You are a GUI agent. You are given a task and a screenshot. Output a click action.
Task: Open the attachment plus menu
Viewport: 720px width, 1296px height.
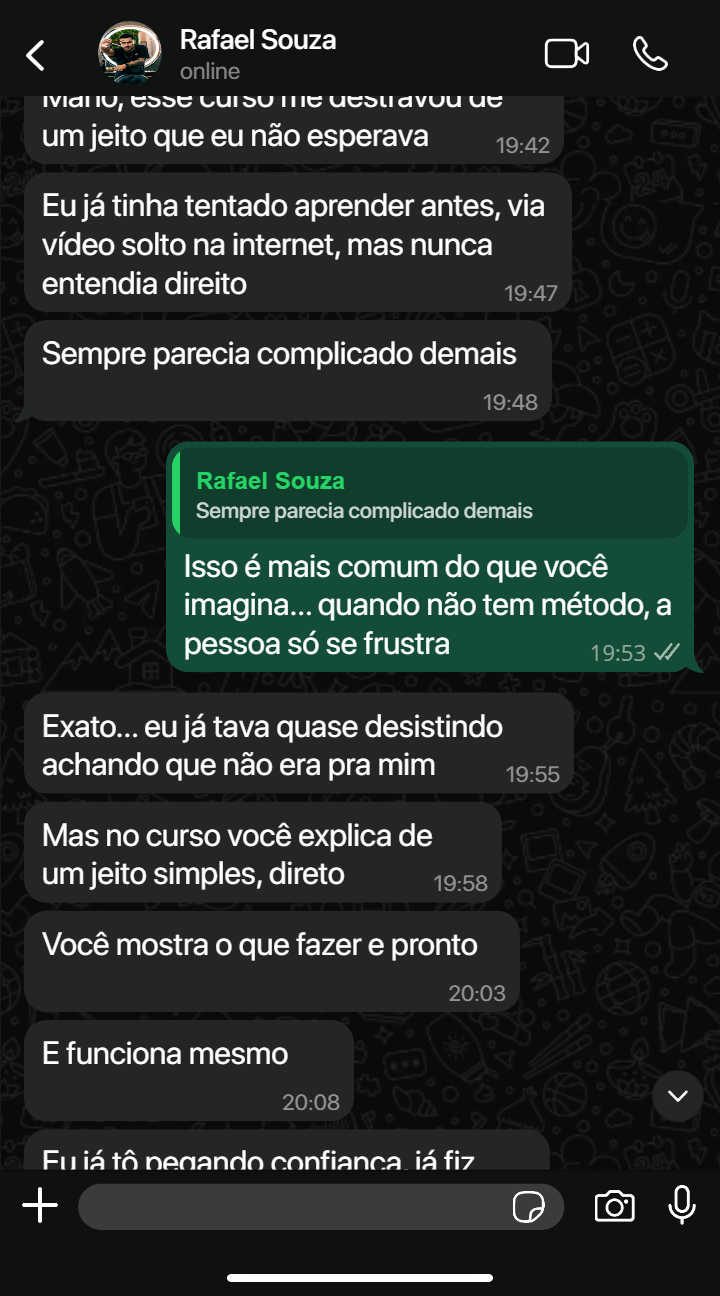(40, 1206)
